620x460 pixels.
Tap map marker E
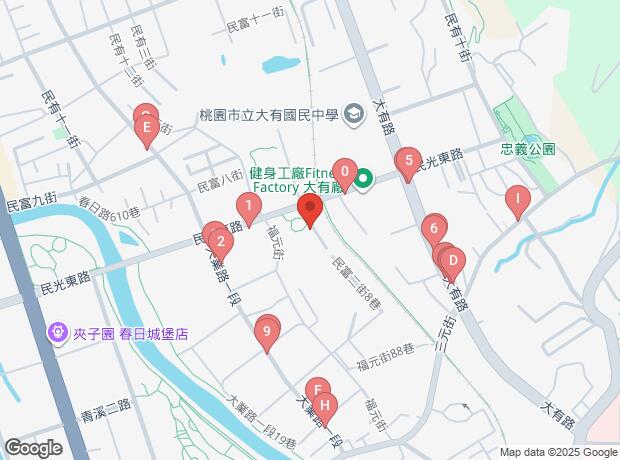tap(147, 128)
